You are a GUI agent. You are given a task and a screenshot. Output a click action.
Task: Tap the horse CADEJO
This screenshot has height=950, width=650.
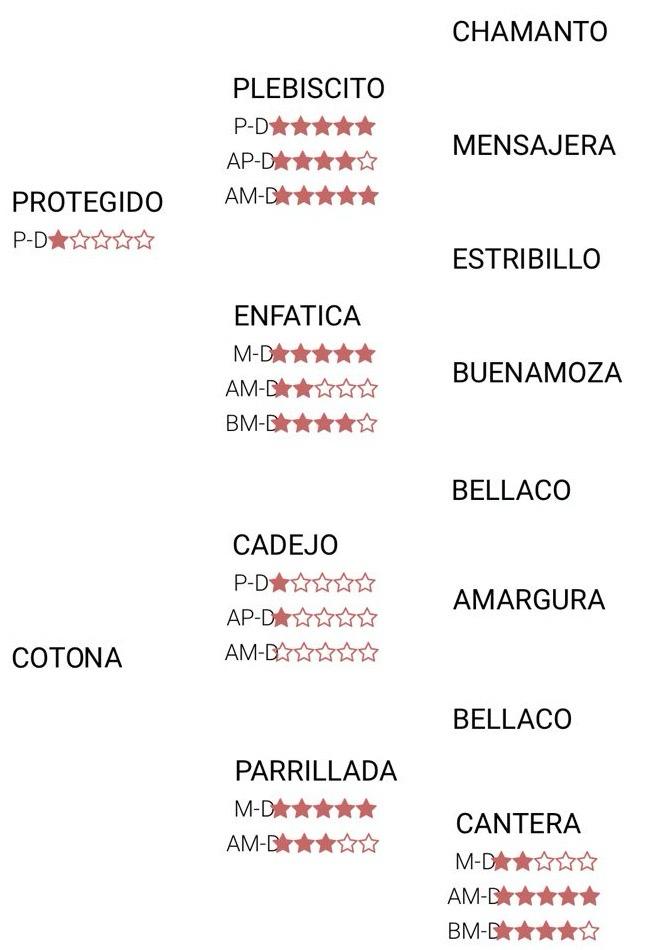(285, 546)
